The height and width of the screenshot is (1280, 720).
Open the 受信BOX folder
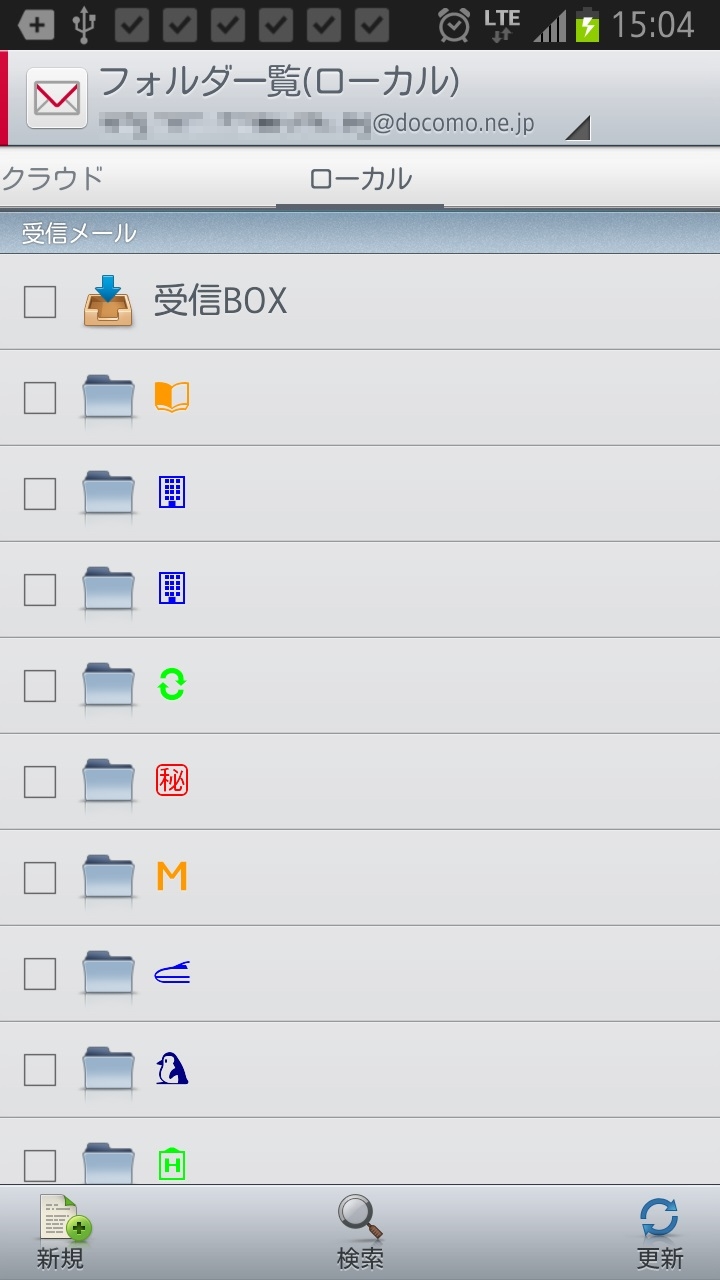point(360,301)
